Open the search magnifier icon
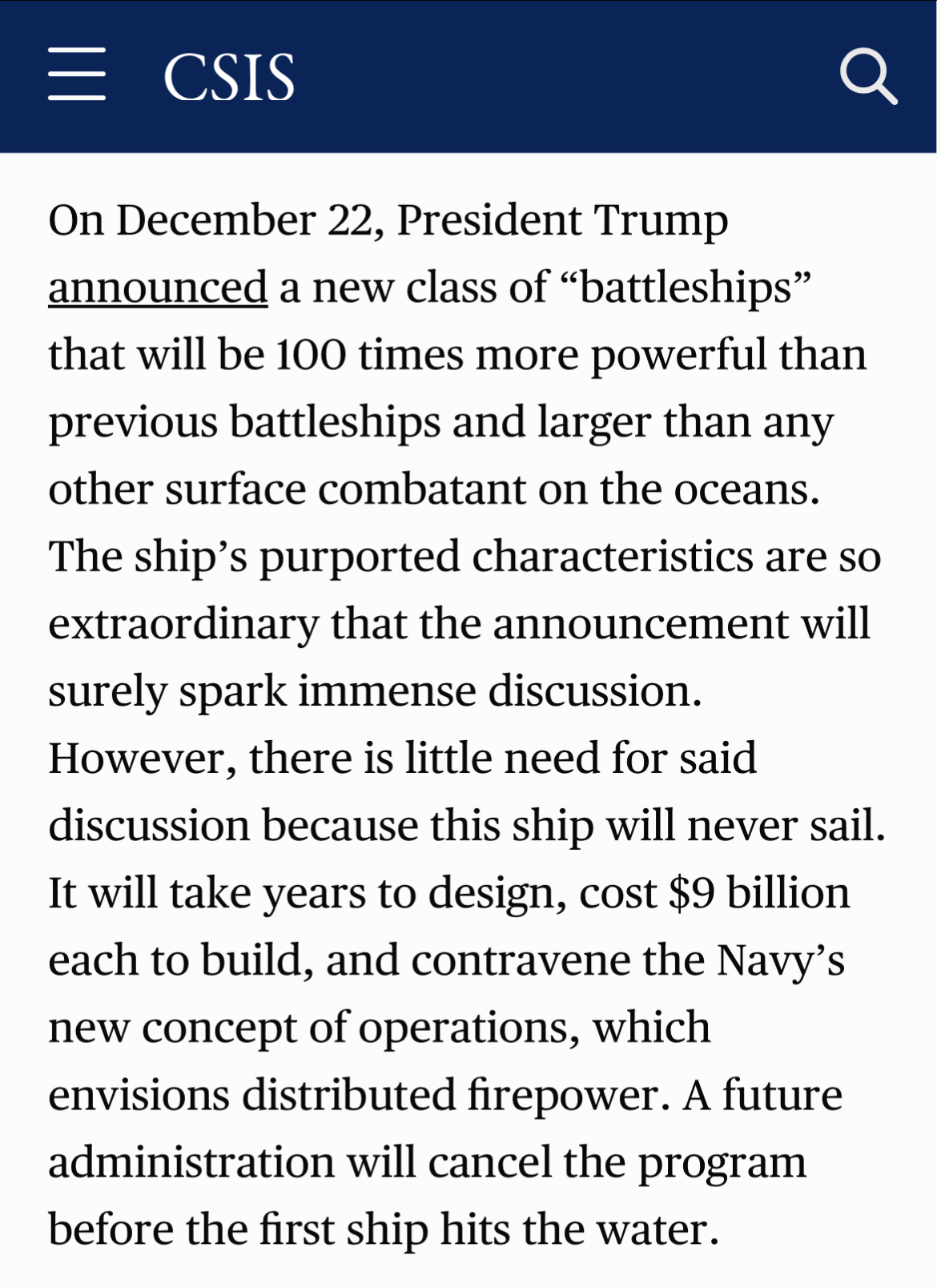The width and height of the screenshot is (937, 1288). click(x=868, y=77)
